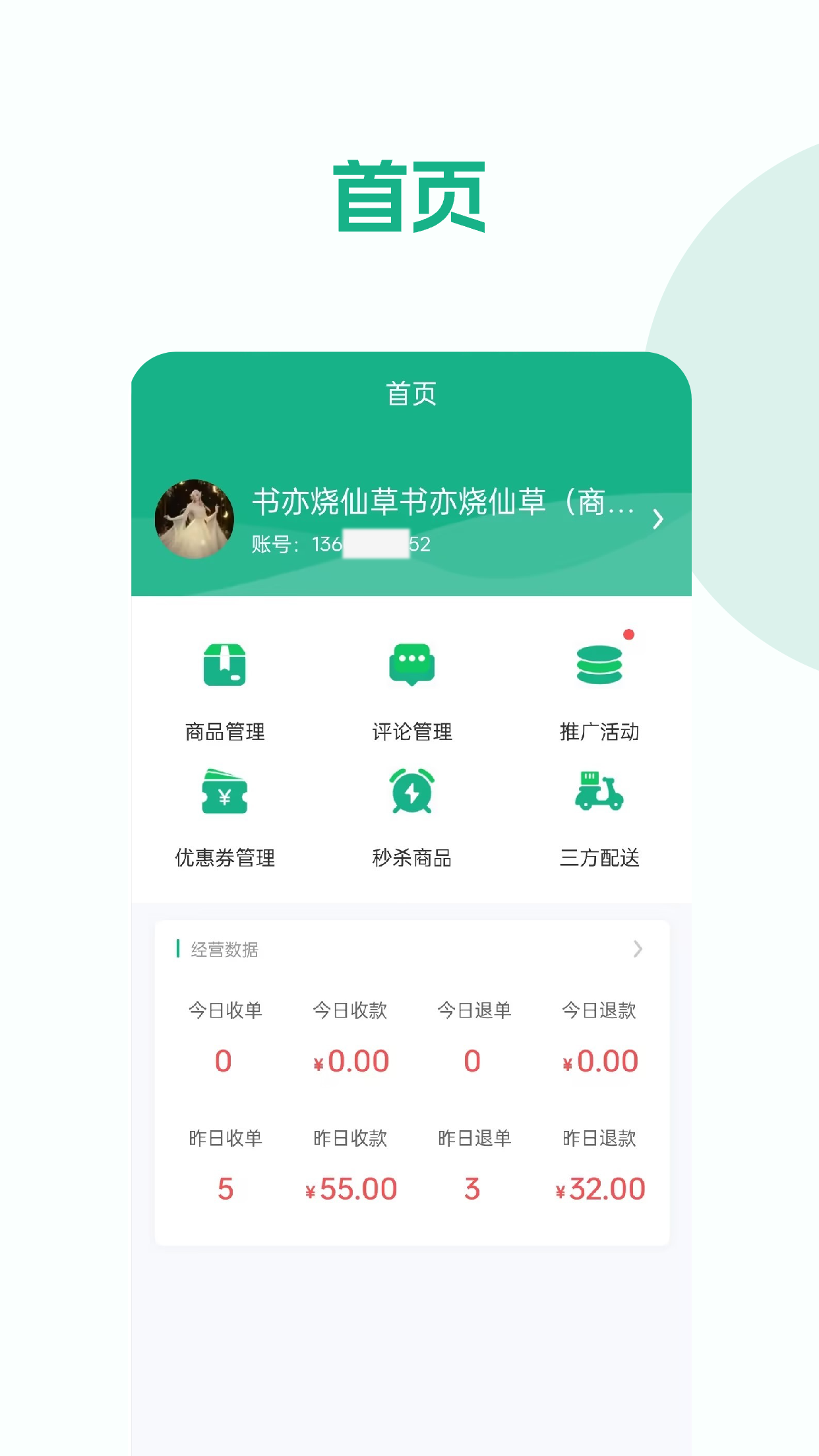
Task: Click yesterday's refund amount ¥32.00
Action: [602, 1187]
